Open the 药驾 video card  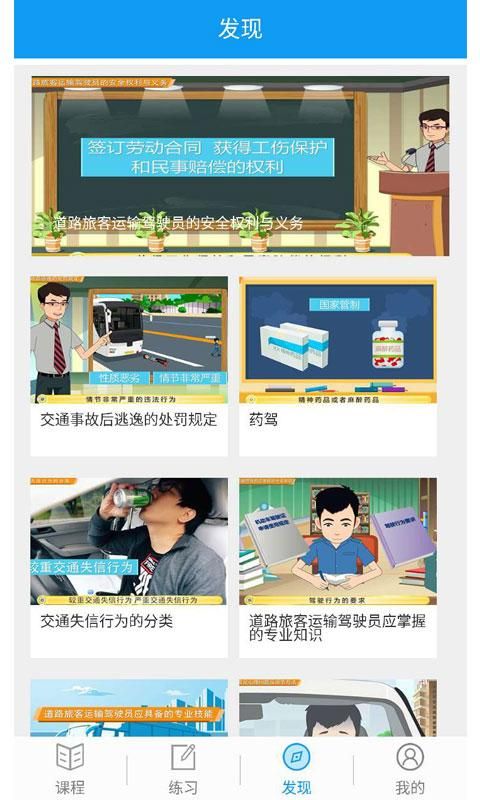click(338, 366)
